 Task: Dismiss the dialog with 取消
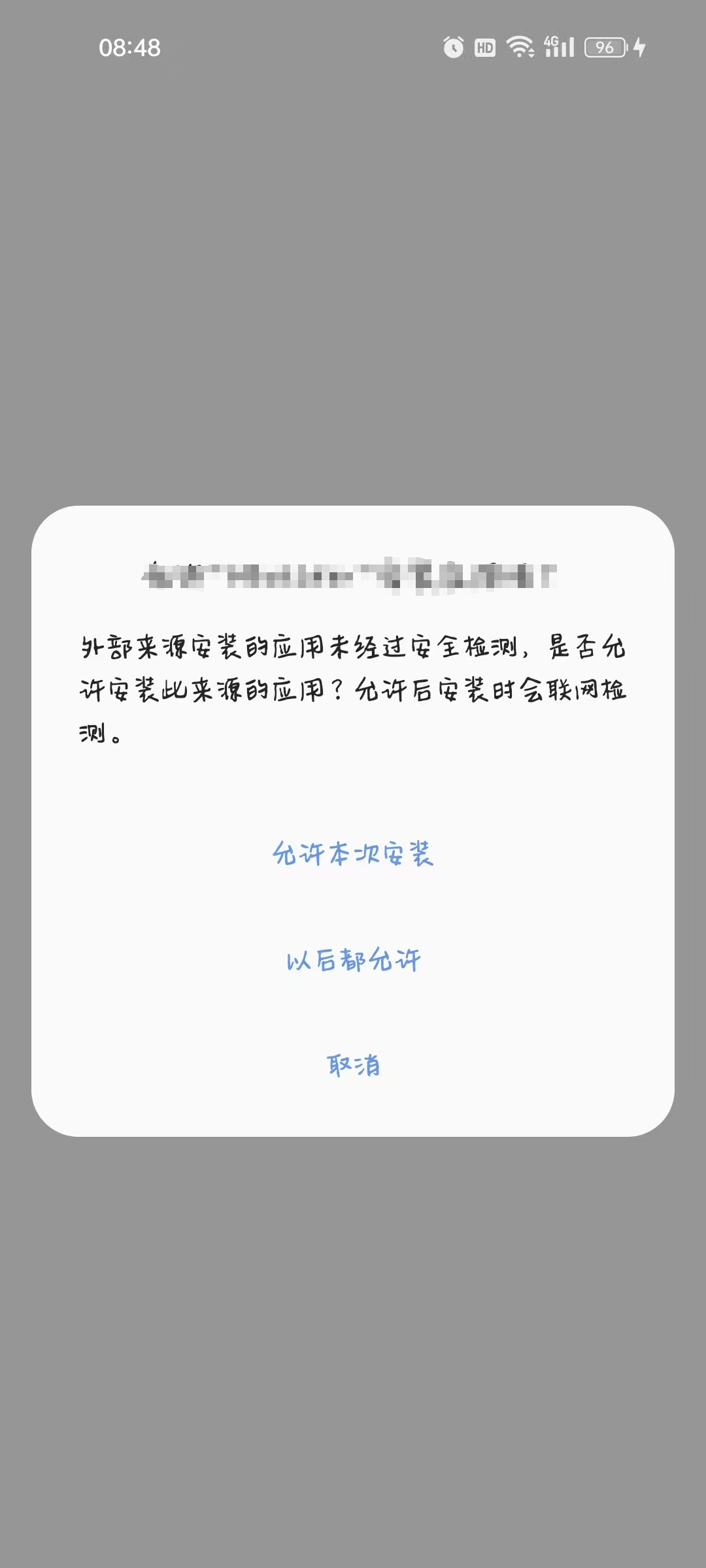(x=353, y=1066)
